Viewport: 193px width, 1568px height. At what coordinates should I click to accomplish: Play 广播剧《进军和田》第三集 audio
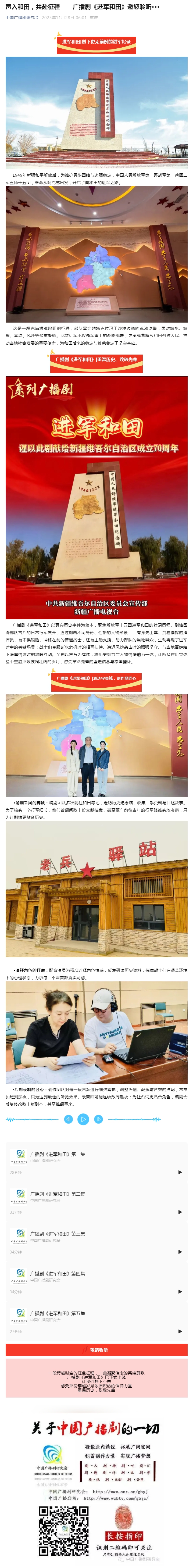tap(180, 1252)
